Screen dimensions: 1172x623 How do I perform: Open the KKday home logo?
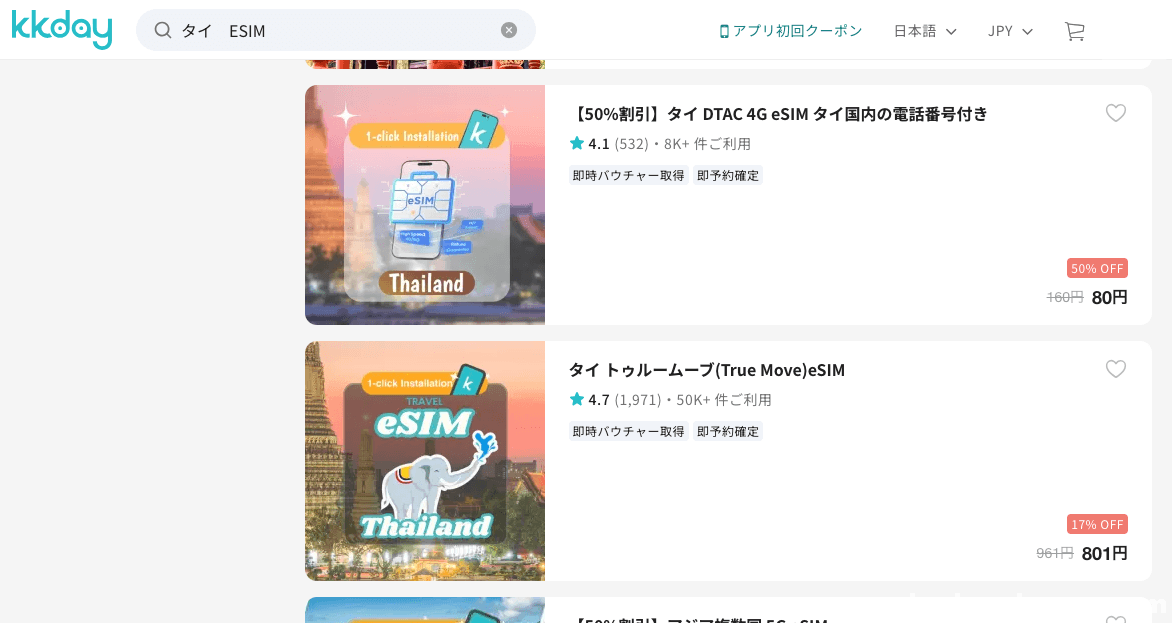coord(61,30)
